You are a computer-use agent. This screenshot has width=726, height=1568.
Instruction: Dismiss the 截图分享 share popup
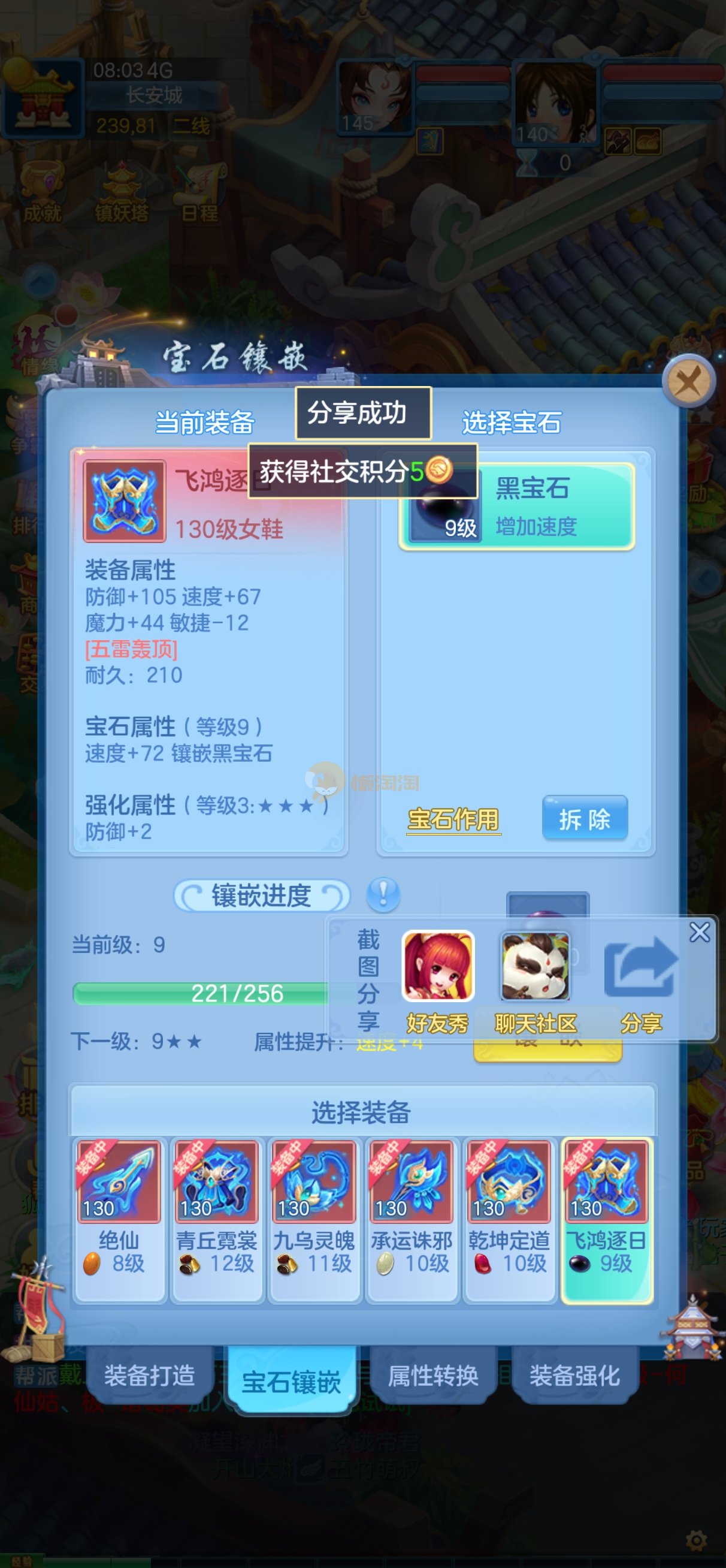coord(699,932)
